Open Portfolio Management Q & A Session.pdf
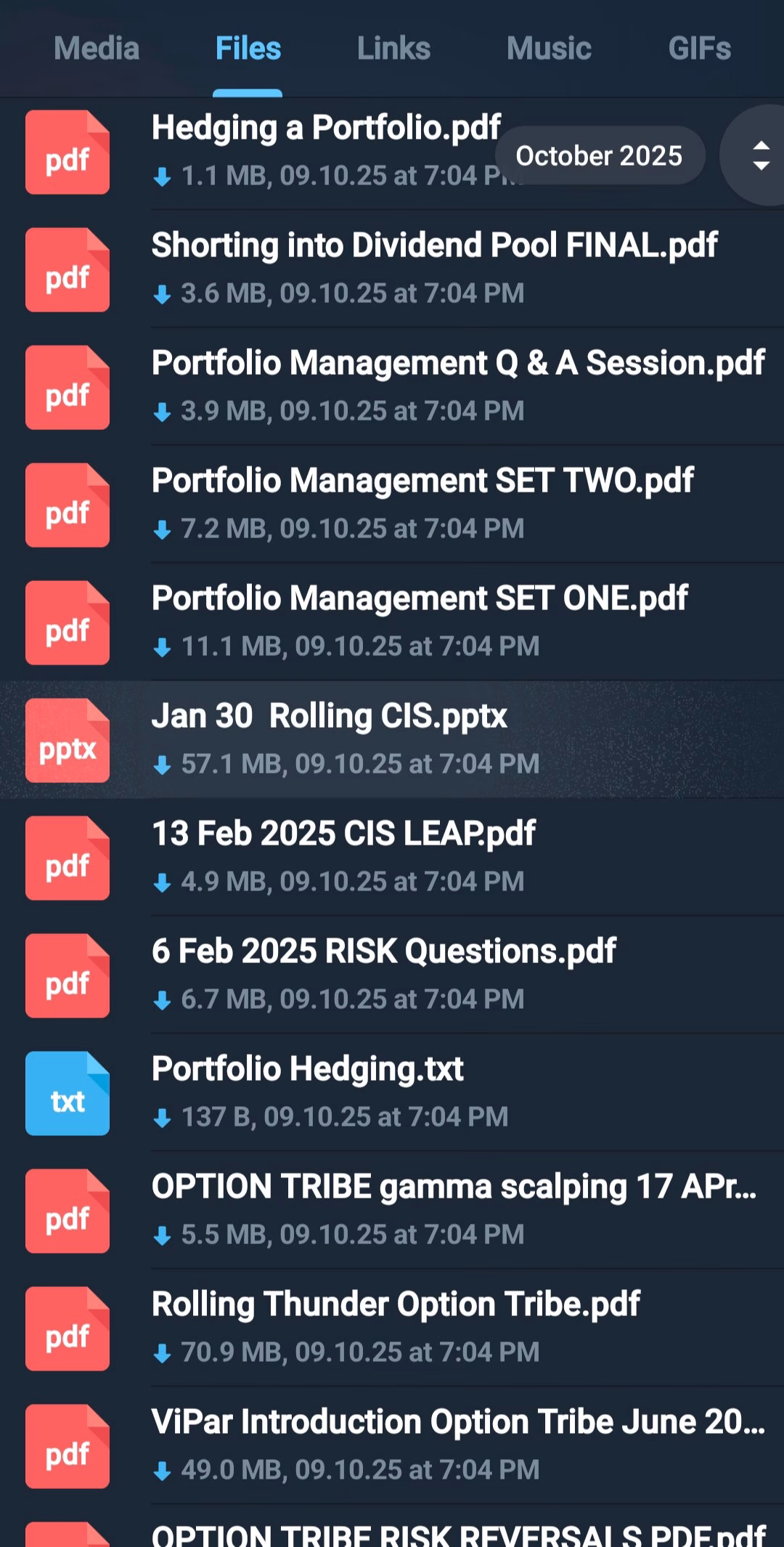 tap(457, 363)
